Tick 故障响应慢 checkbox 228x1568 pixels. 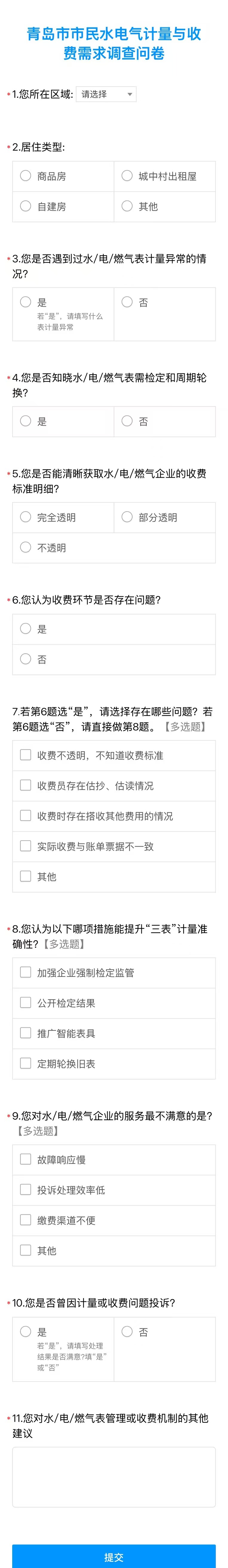pyautogui.click(x=26, y=1159)
